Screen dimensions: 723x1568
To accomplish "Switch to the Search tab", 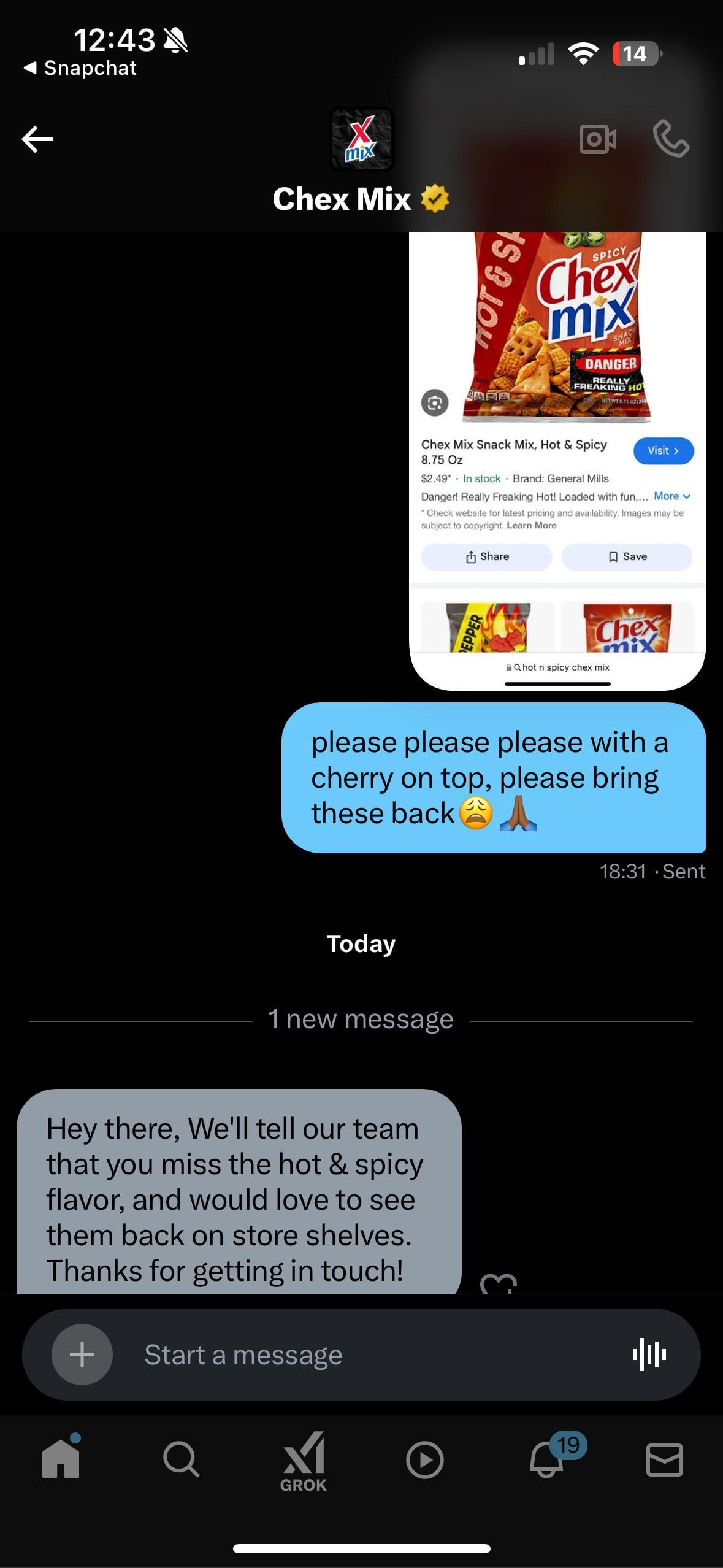I will (181, 1459).
